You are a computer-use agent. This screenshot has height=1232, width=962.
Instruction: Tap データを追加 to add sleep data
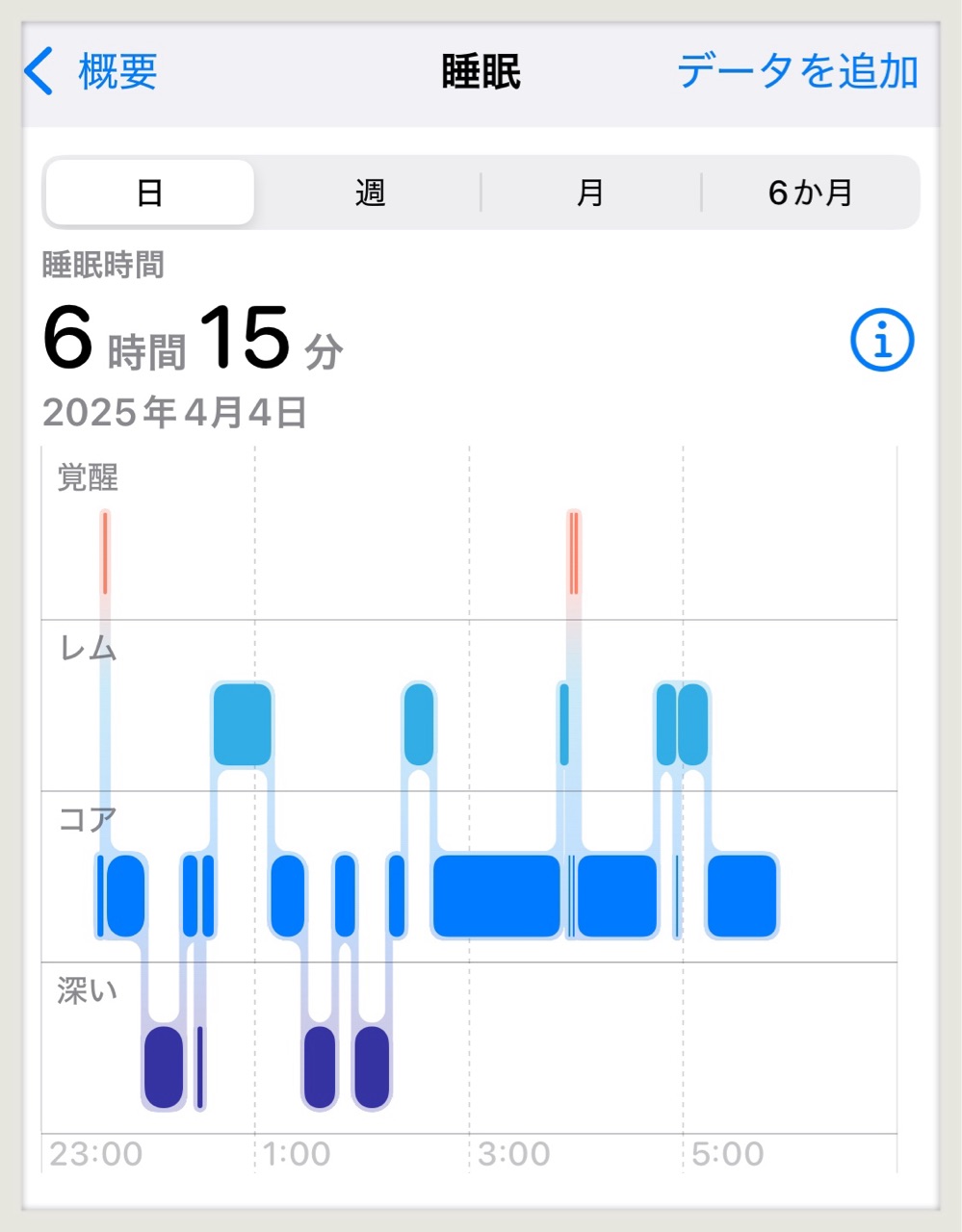tap(797, 72)
